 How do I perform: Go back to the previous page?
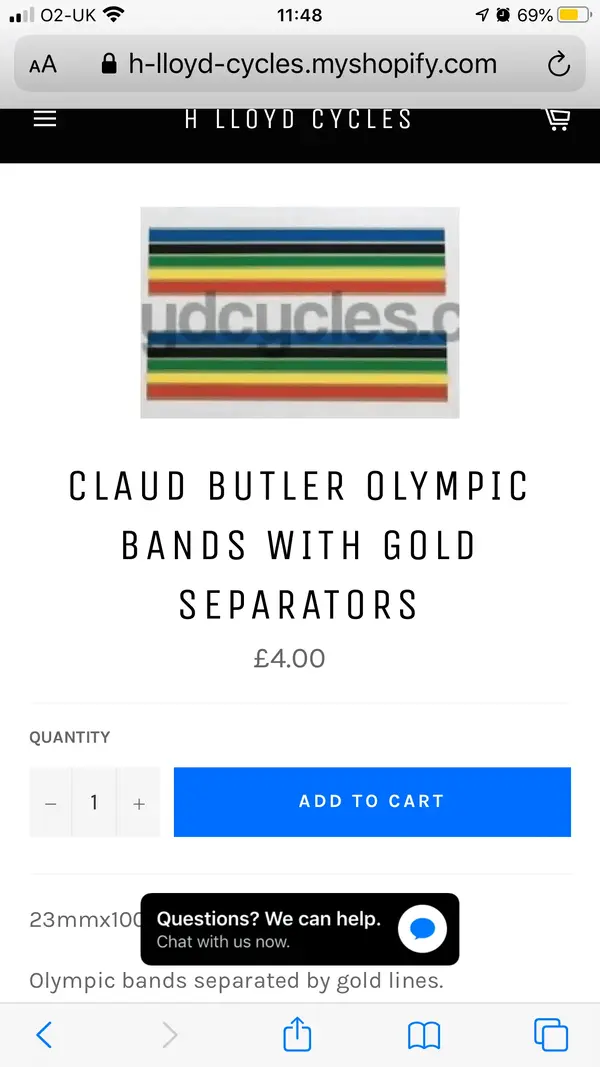pos(44,1034)
